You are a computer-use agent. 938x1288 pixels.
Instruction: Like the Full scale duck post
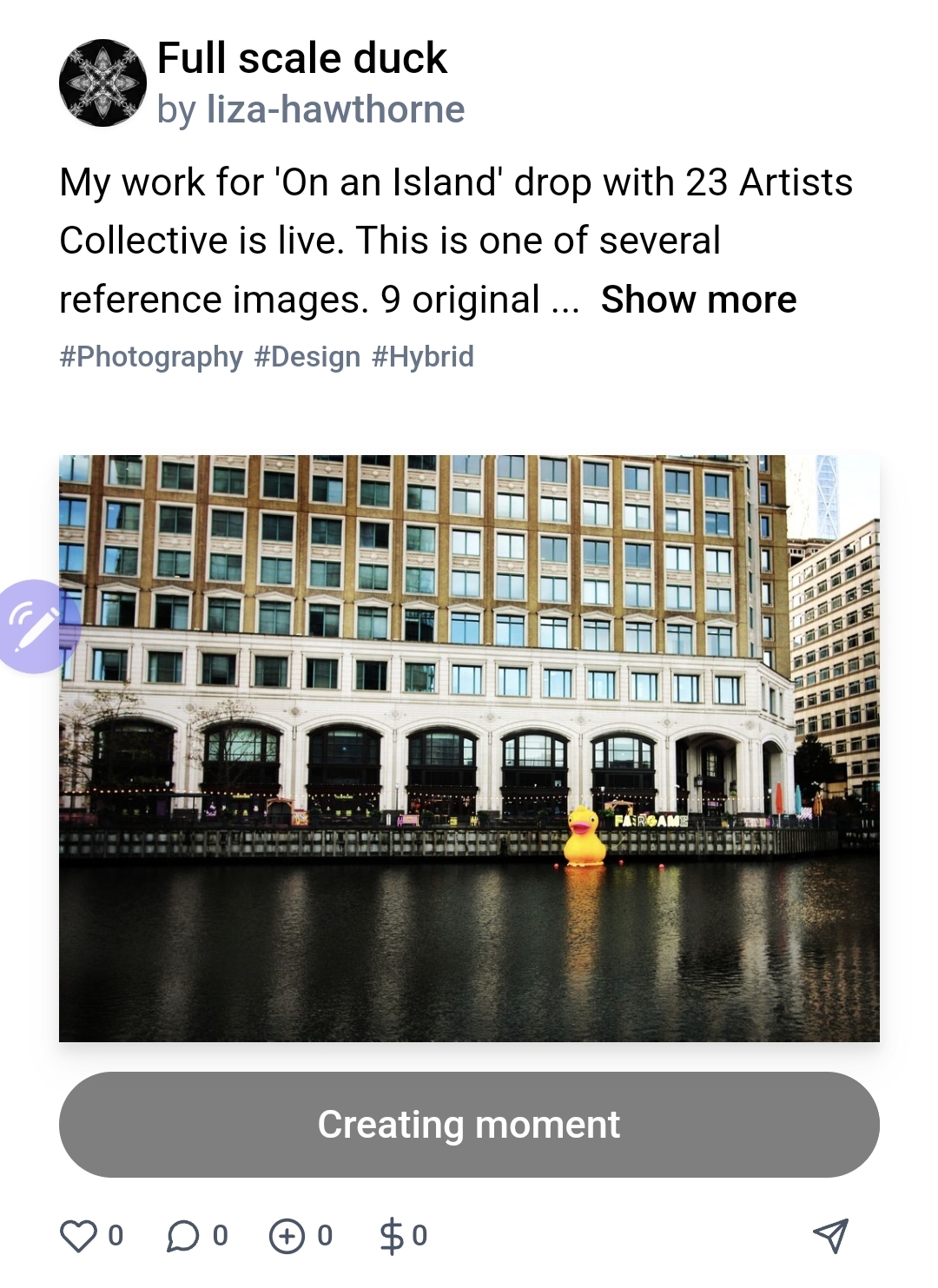pyautogui.click(x=78, y=1236)
